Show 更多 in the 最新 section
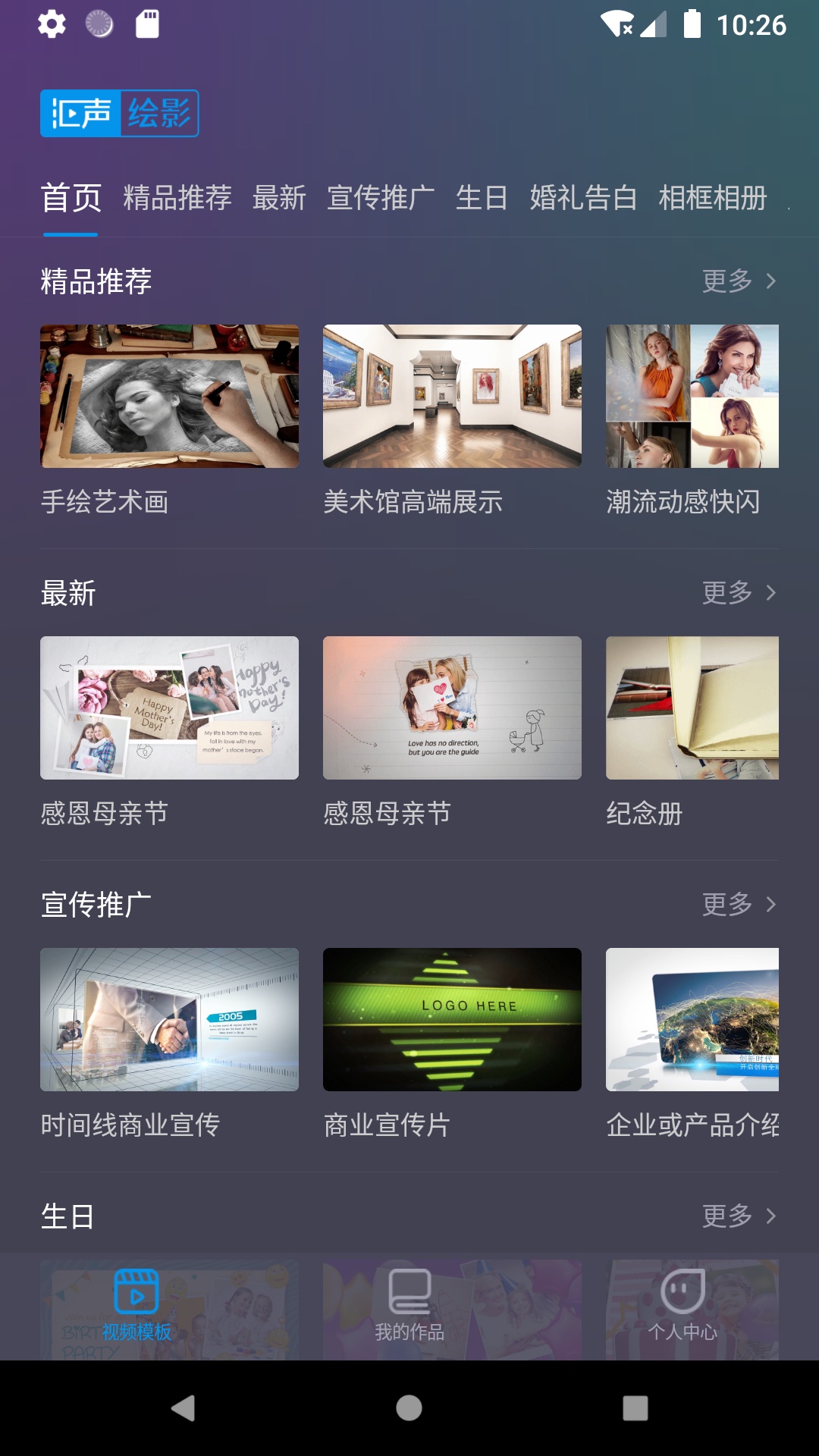819x1456 pixels. tap(739, 593)
